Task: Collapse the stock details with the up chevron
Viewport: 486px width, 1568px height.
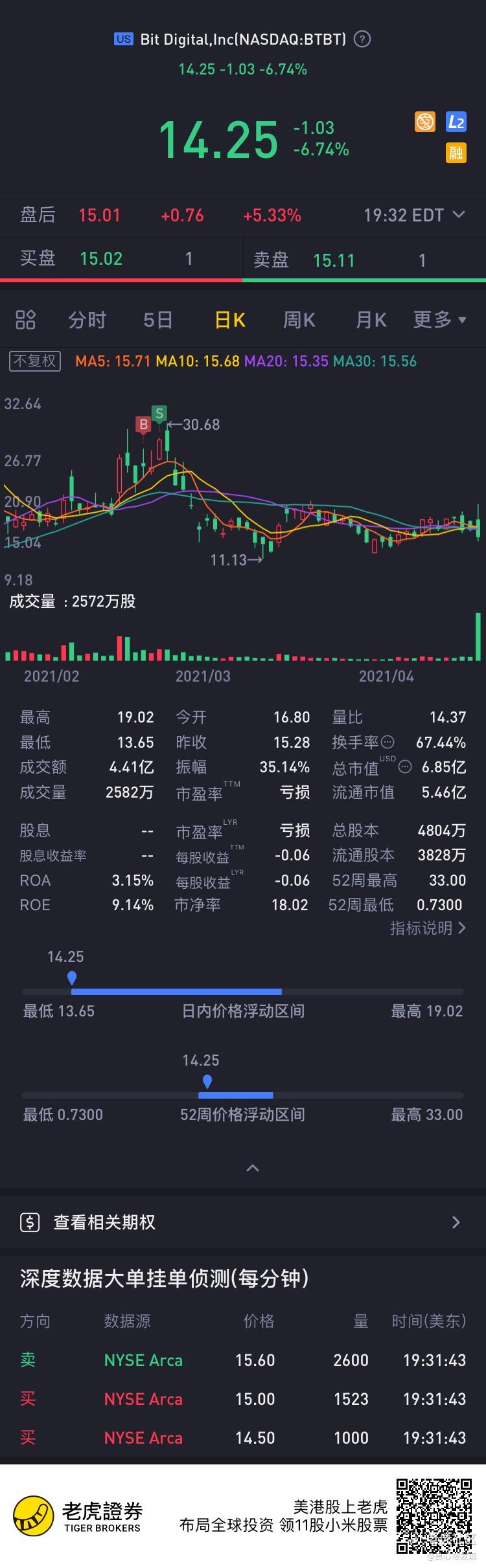Action: tap(253, 1168)
